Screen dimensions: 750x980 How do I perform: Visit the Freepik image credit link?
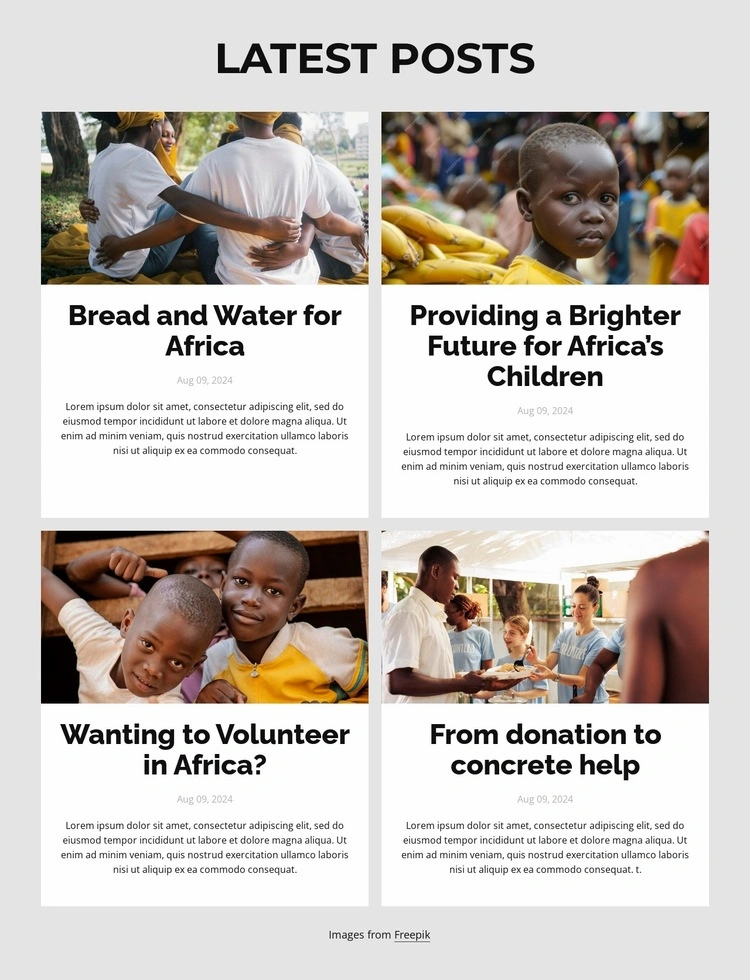click(x=412, y=935)
